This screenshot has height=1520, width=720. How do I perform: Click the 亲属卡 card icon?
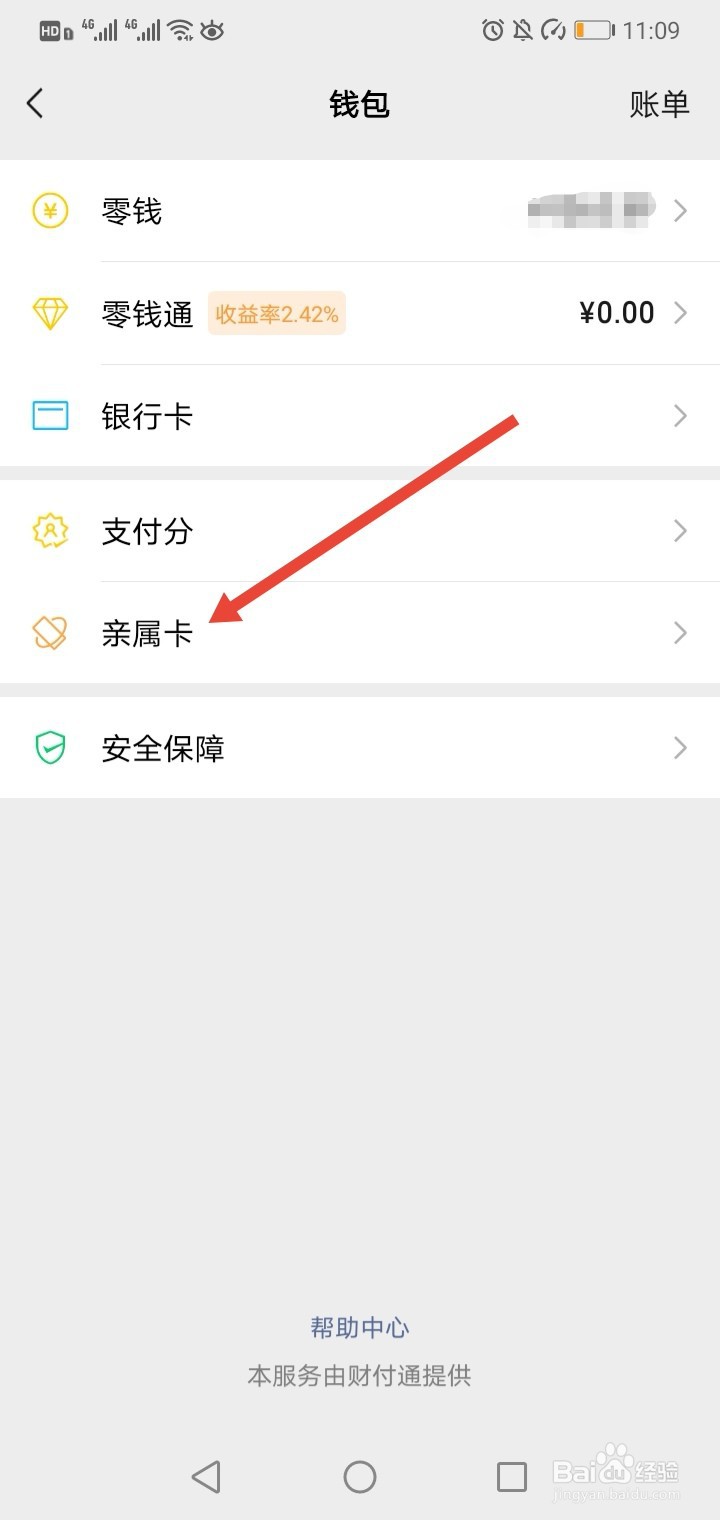pyautogui.click(x=49, y=633)
